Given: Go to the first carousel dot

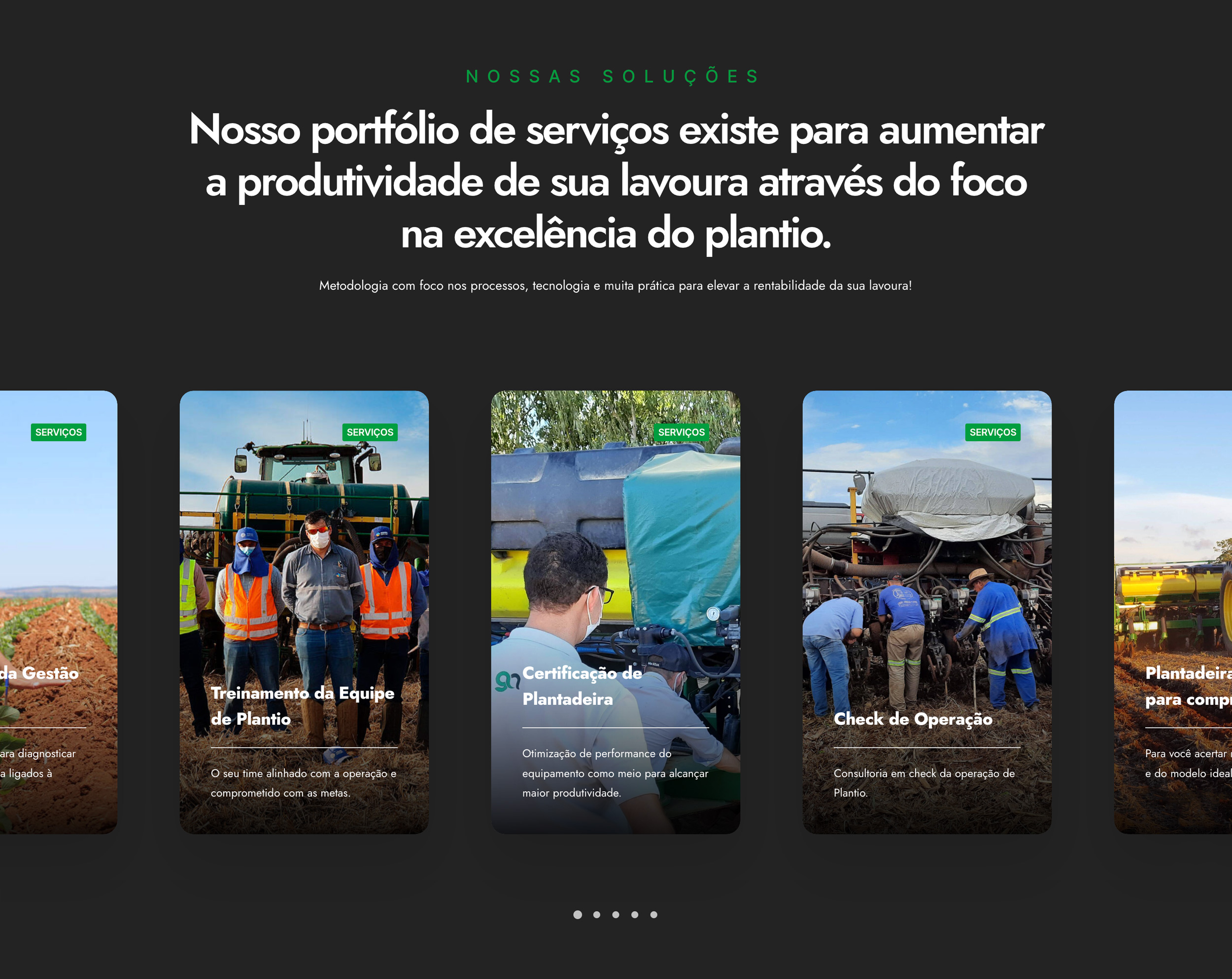Looking at the screenshot, I should click(578, 914).
